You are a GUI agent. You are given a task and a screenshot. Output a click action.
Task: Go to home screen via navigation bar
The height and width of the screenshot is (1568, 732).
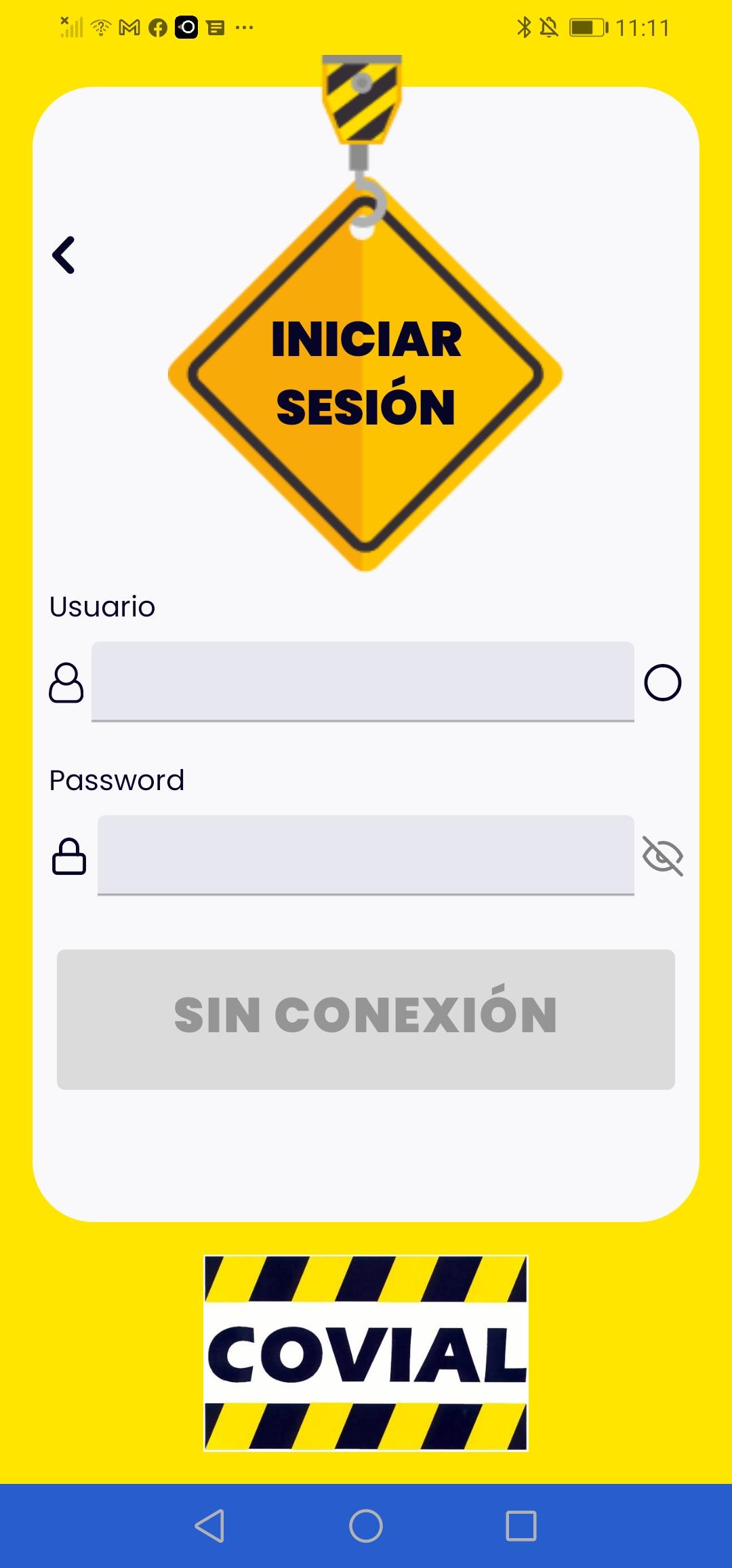[x=366, y=1526]
